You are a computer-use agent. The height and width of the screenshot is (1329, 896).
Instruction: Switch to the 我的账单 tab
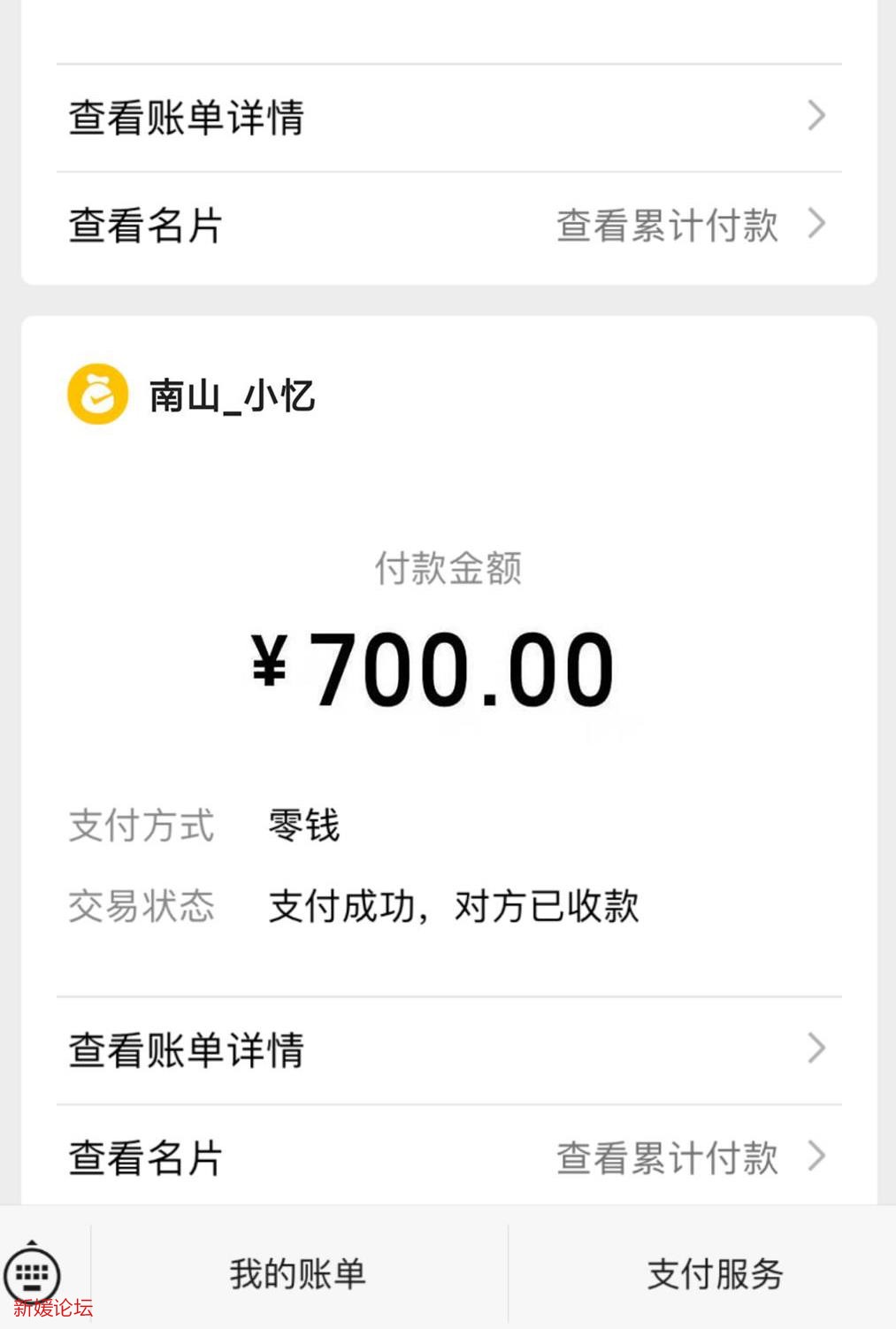click(295, 1274)
